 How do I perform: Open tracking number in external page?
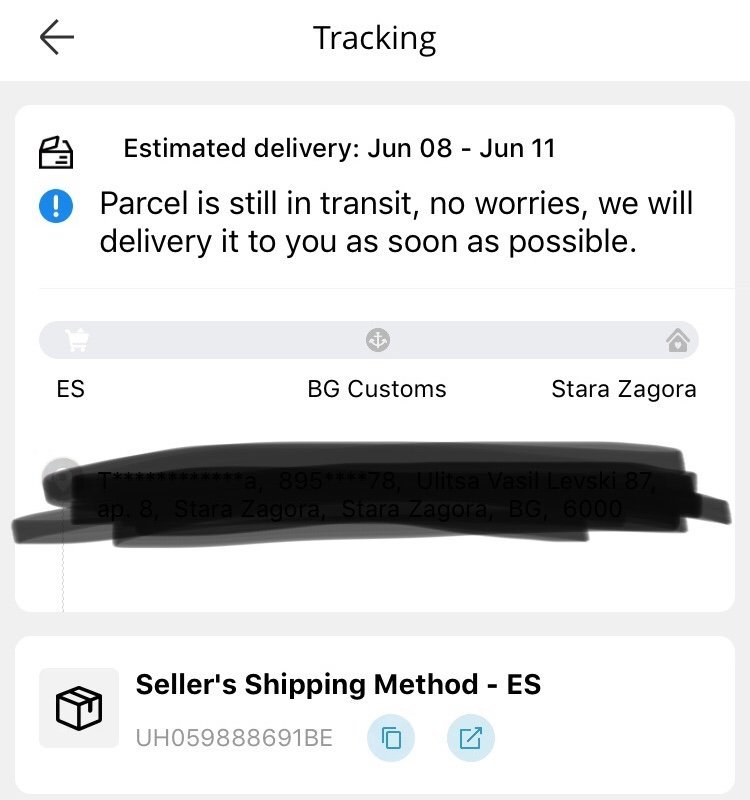(x=470, y=739)
